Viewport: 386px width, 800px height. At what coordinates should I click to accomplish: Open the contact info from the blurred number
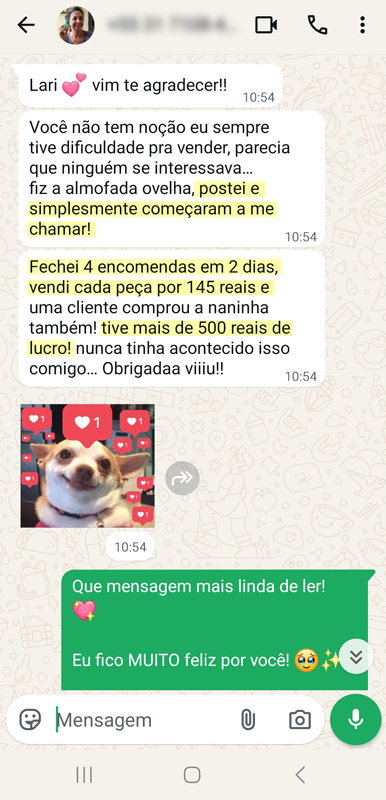(171, 25)
